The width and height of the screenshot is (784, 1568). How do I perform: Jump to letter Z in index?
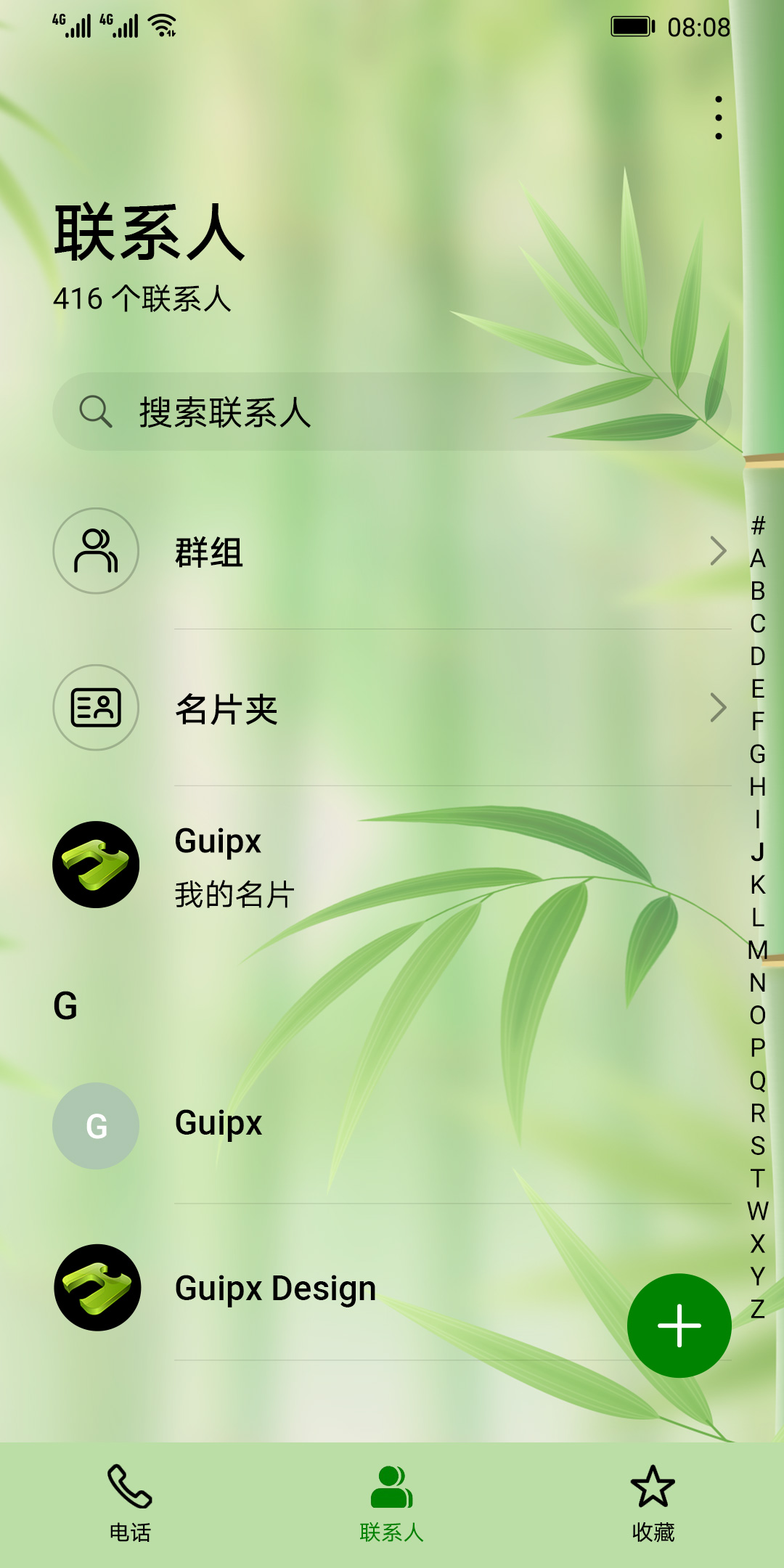(757, 1309)
